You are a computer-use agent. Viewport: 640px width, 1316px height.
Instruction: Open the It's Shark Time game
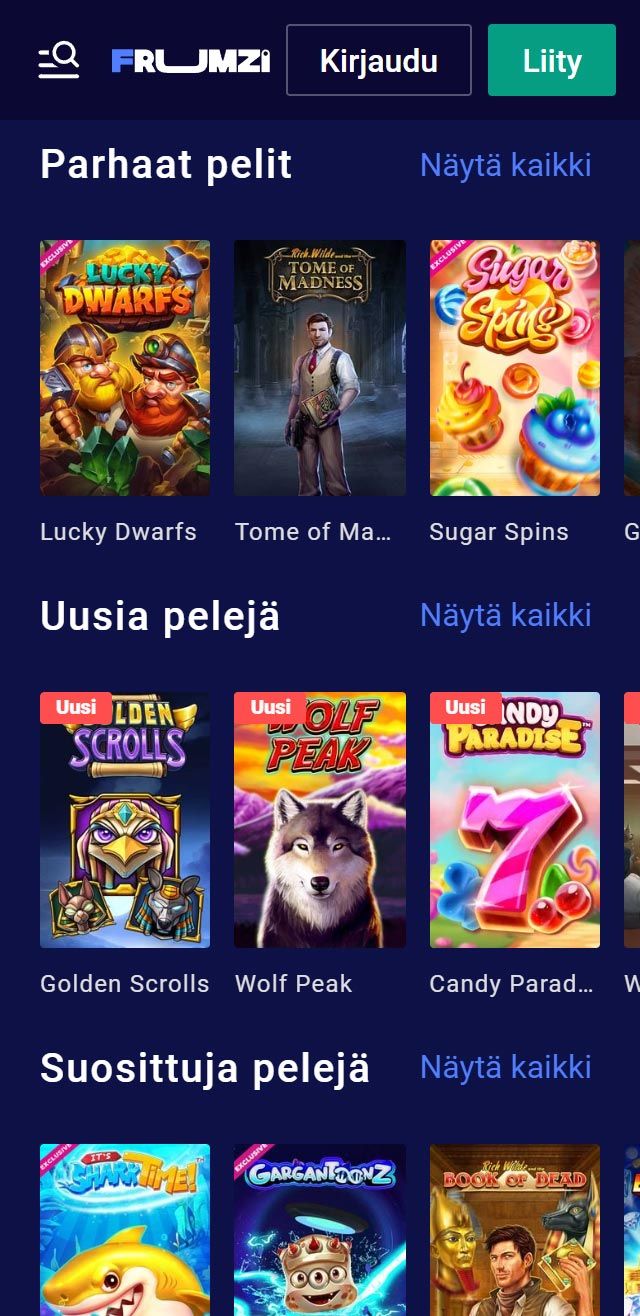click(125, 1230)
